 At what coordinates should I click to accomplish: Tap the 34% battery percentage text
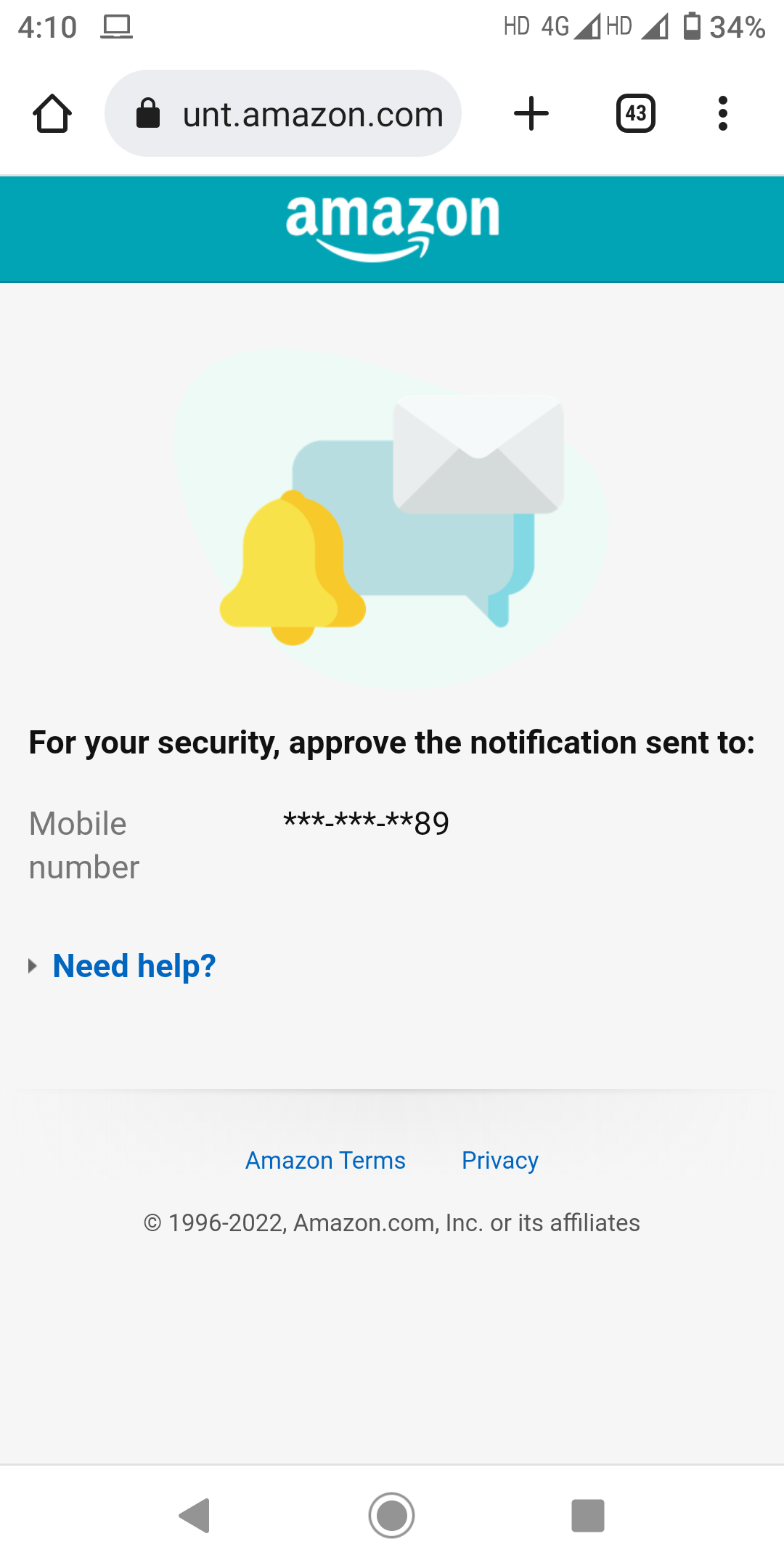(735, 26)
